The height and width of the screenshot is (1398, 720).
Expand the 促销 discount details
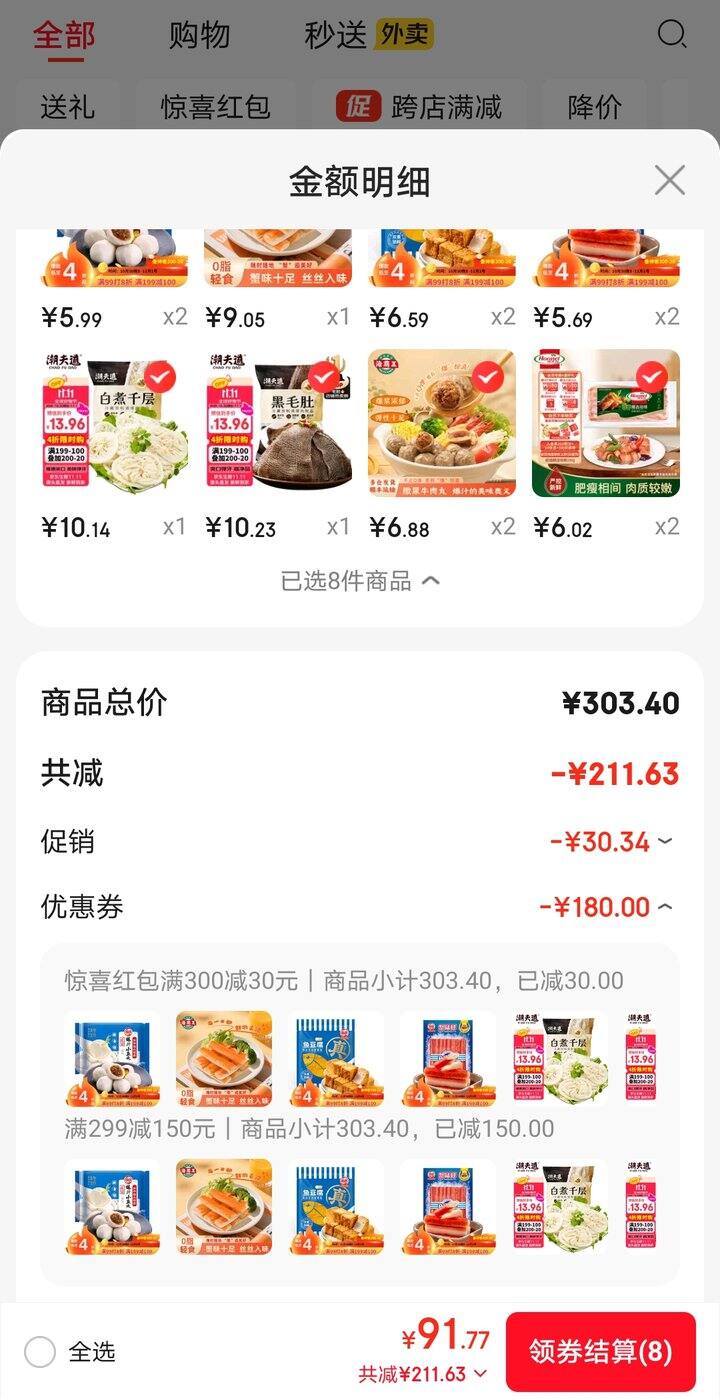click(x=611, y=842)
